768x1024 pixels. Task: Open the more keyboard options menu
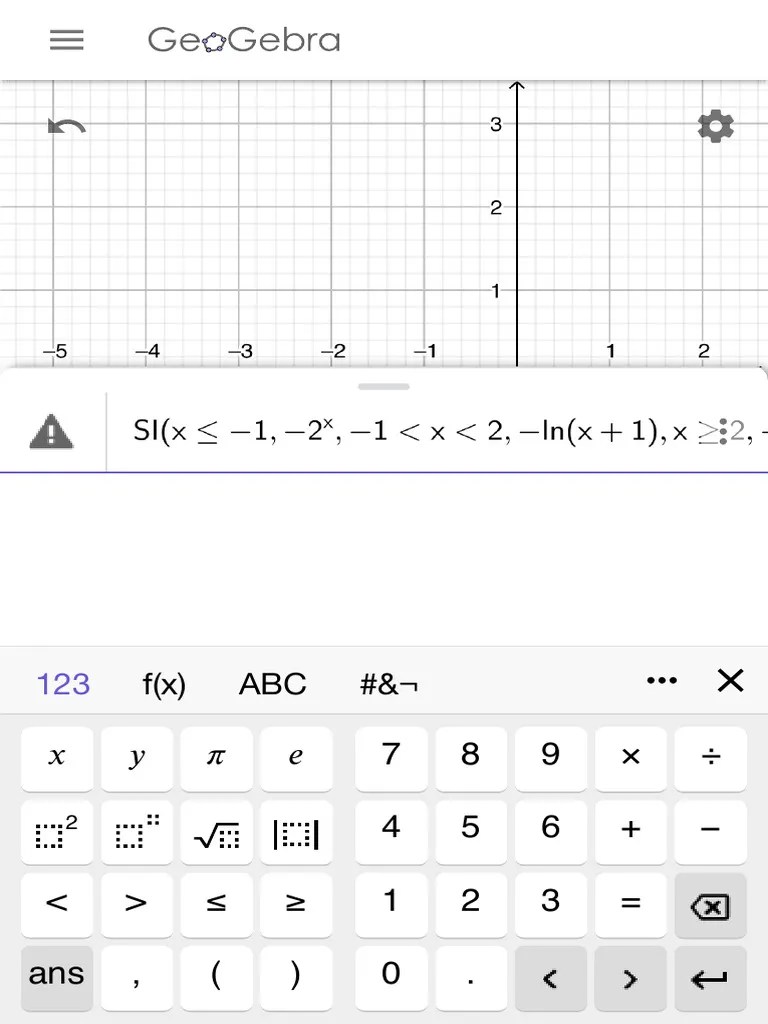pyautogui.click(x=662, y=681)
